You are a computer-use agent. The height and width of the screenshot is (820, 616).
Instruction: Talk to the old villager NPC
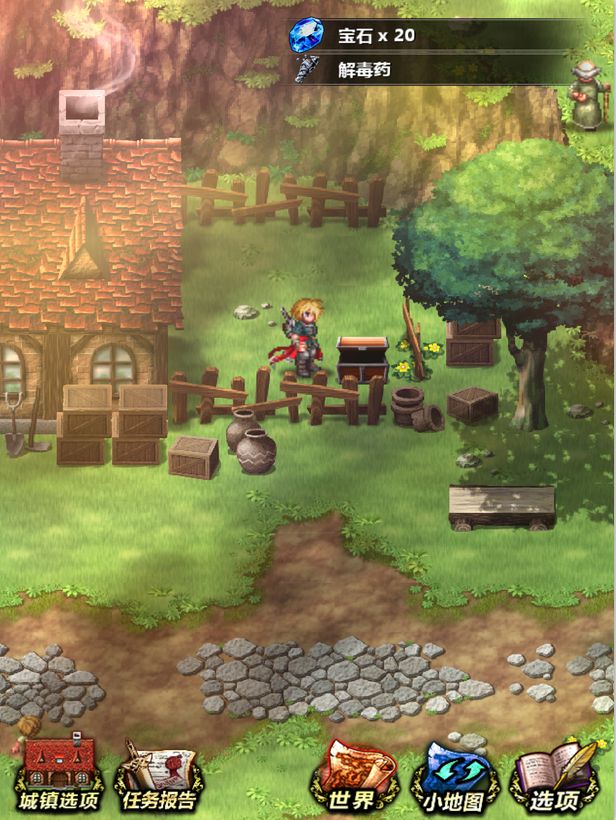click(x=585, y=92)
